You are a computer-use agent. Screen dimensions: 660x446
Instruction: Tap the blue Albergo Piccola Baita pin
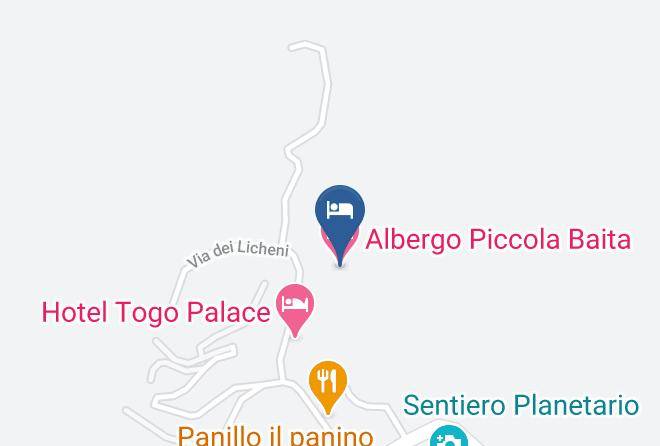coord(340,214)
